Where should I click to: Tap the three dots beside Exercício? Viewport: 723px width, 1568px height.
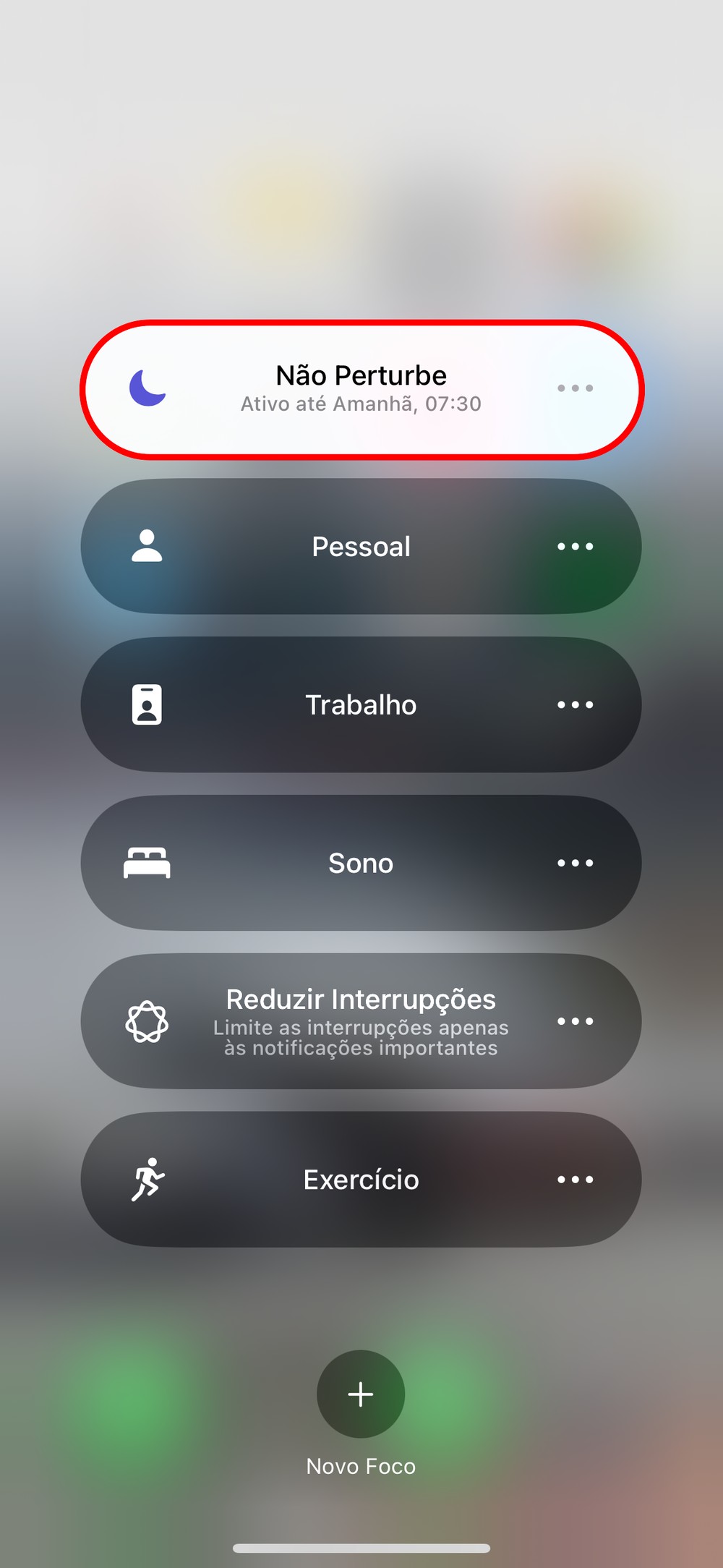[x=575, y=1180]
